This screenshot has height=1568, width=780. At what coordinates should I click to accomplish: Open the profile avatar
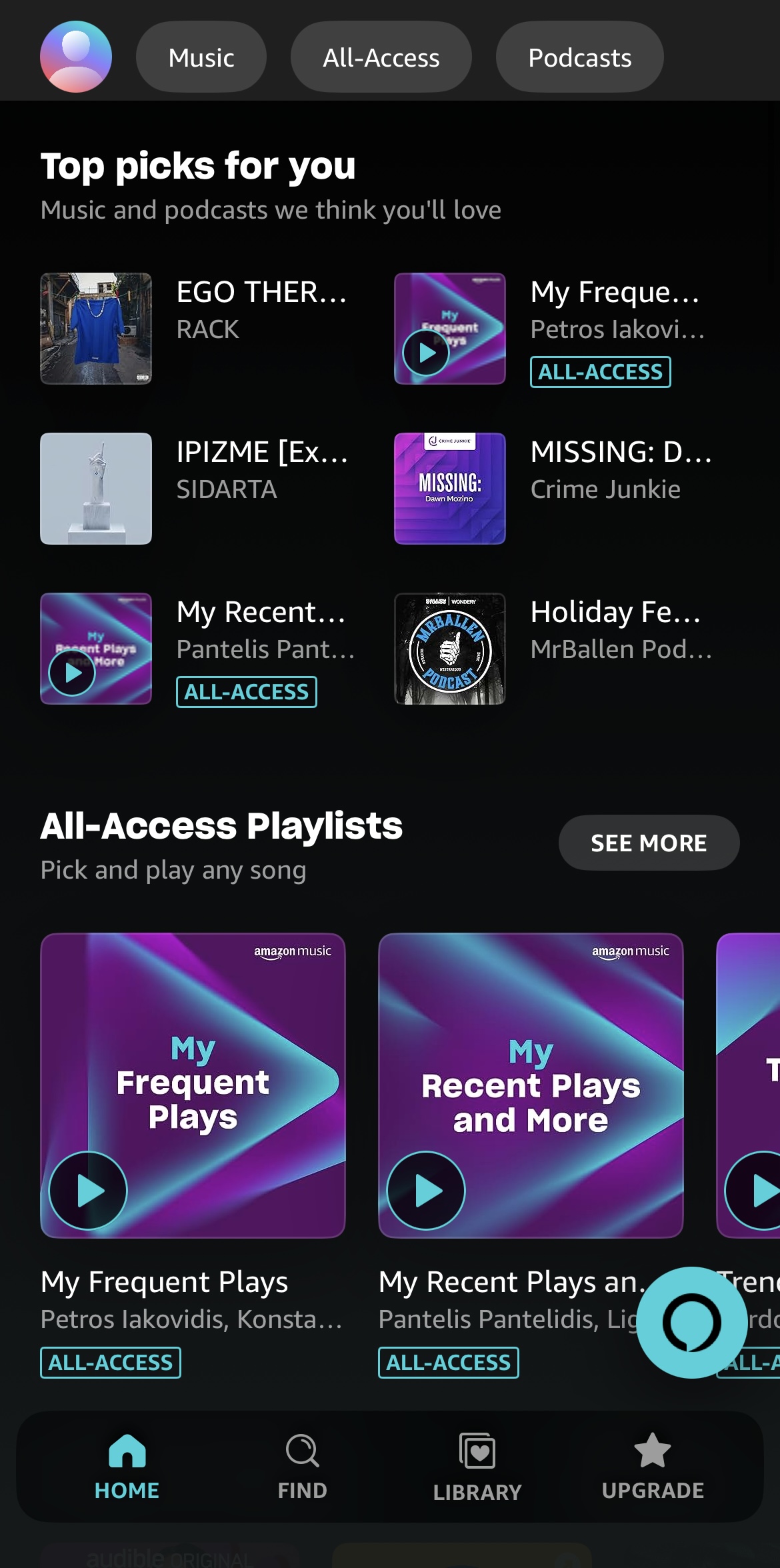point(76,57)
